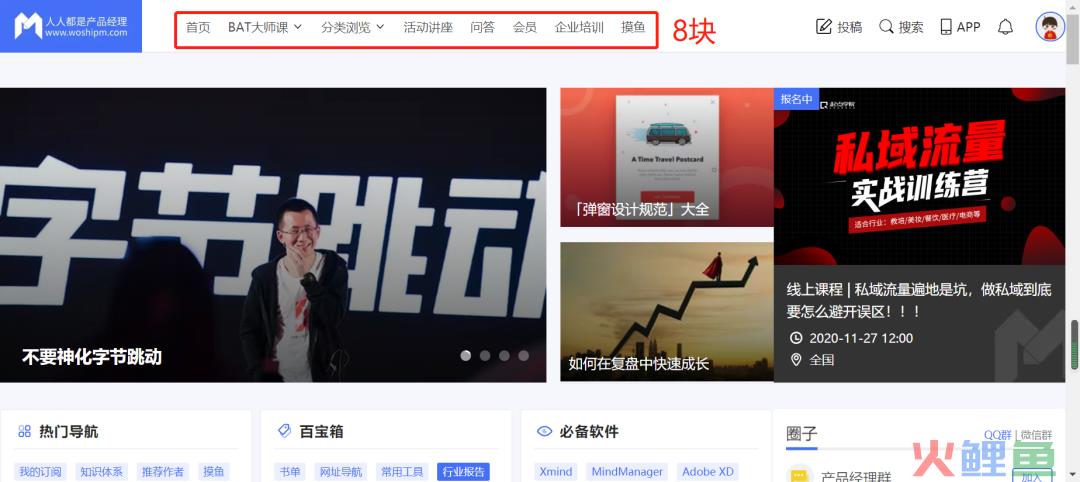Image resolution: width=1080 pixels, height=482 pixels.
Task: Open the user profile avatar
Action: [1050, 27]
